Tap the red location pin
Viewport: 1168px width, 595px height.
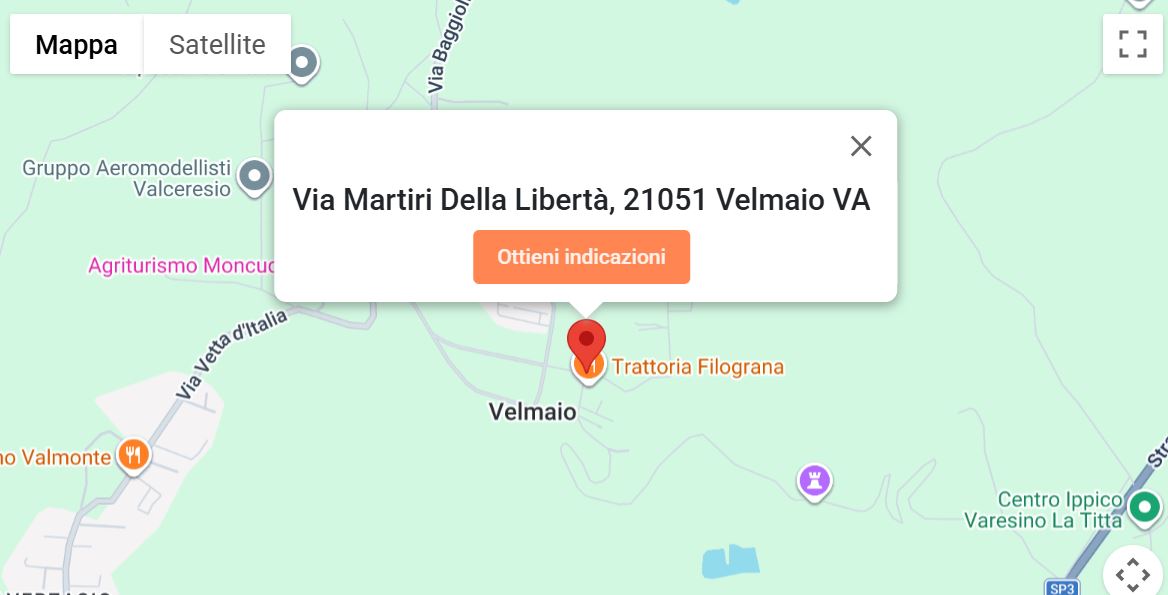click(x=586, y=343)
